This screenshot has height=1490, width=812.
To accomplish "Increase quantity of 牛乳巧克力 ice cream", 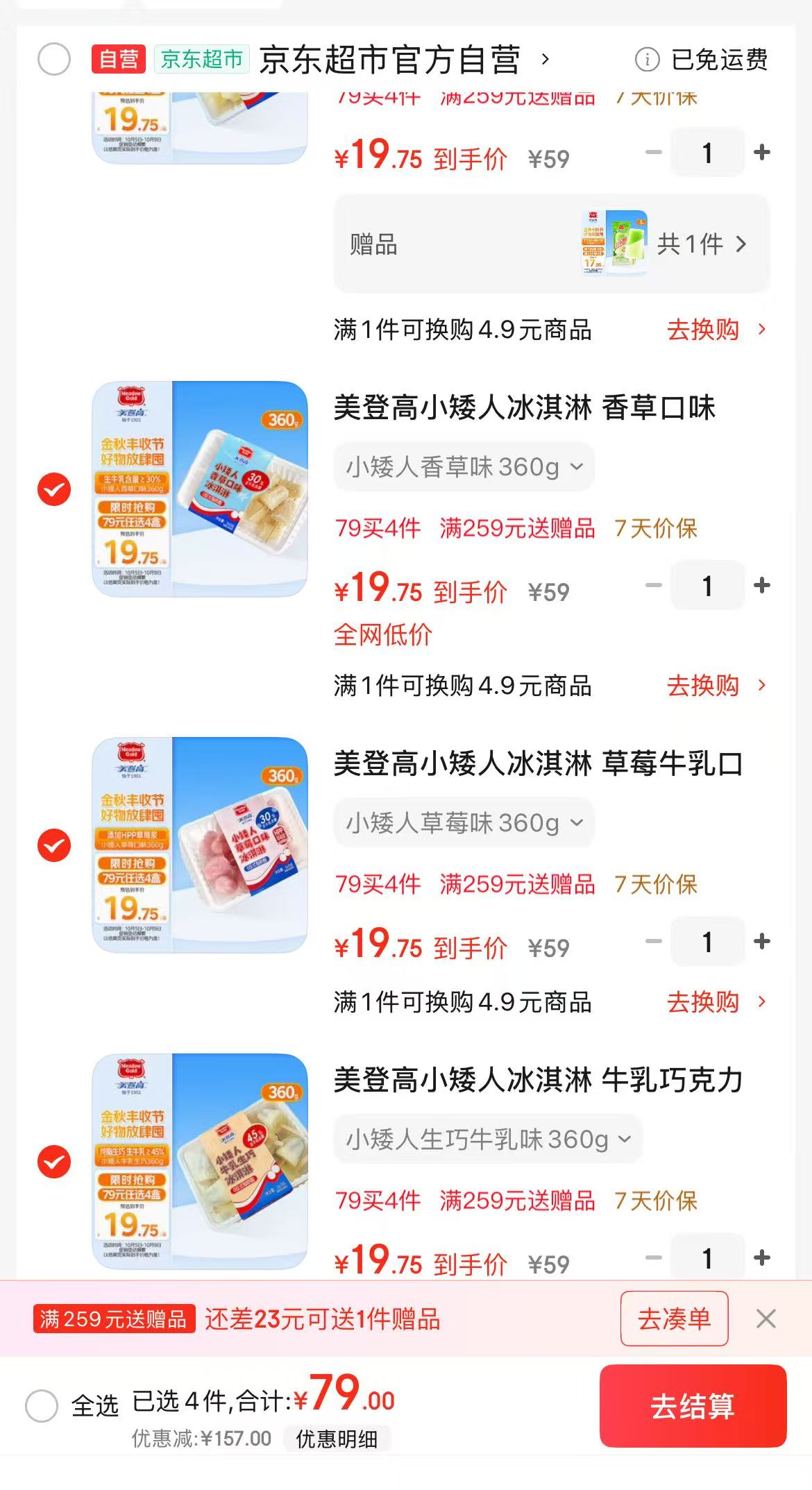I will pyautogui.click(x=762, y=1258).
